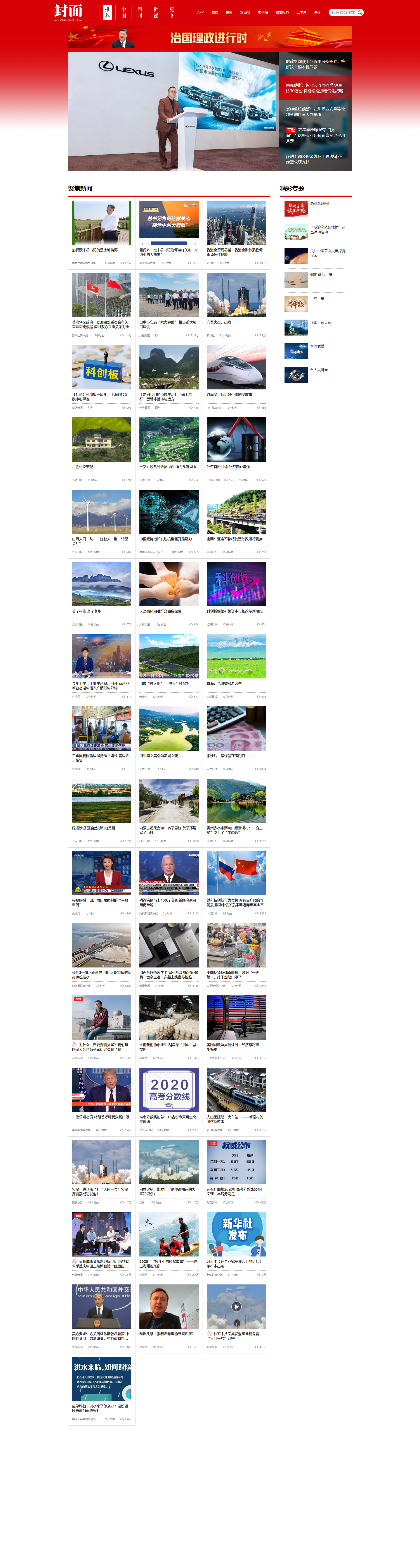Open the 云求助 header link
The height and width of the screenshot is (1568, 420).
tap(301, 12)
